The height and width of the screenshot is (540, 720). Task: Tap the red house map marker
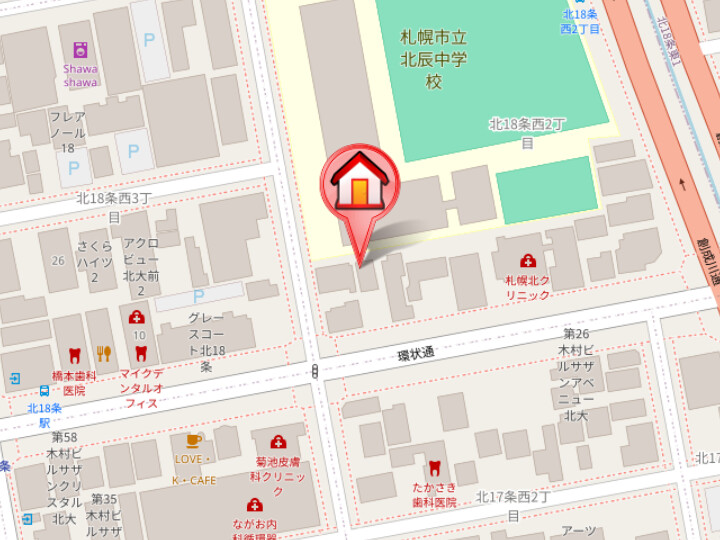(x=359, y=184)
